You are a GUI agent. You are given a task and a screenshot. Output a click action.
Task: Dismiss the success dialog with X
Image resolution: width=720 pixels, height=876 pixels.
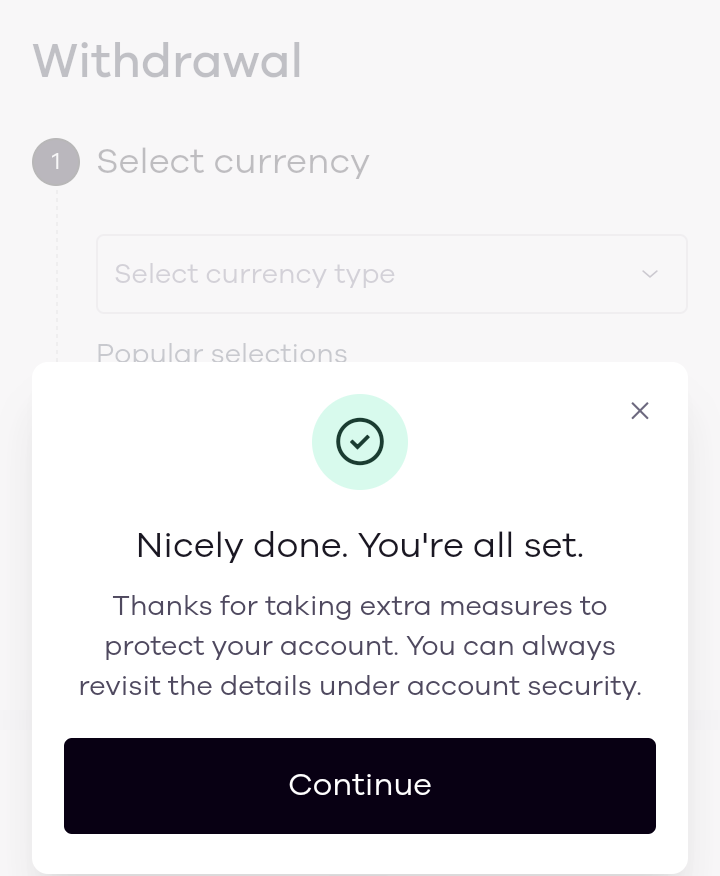640,410
